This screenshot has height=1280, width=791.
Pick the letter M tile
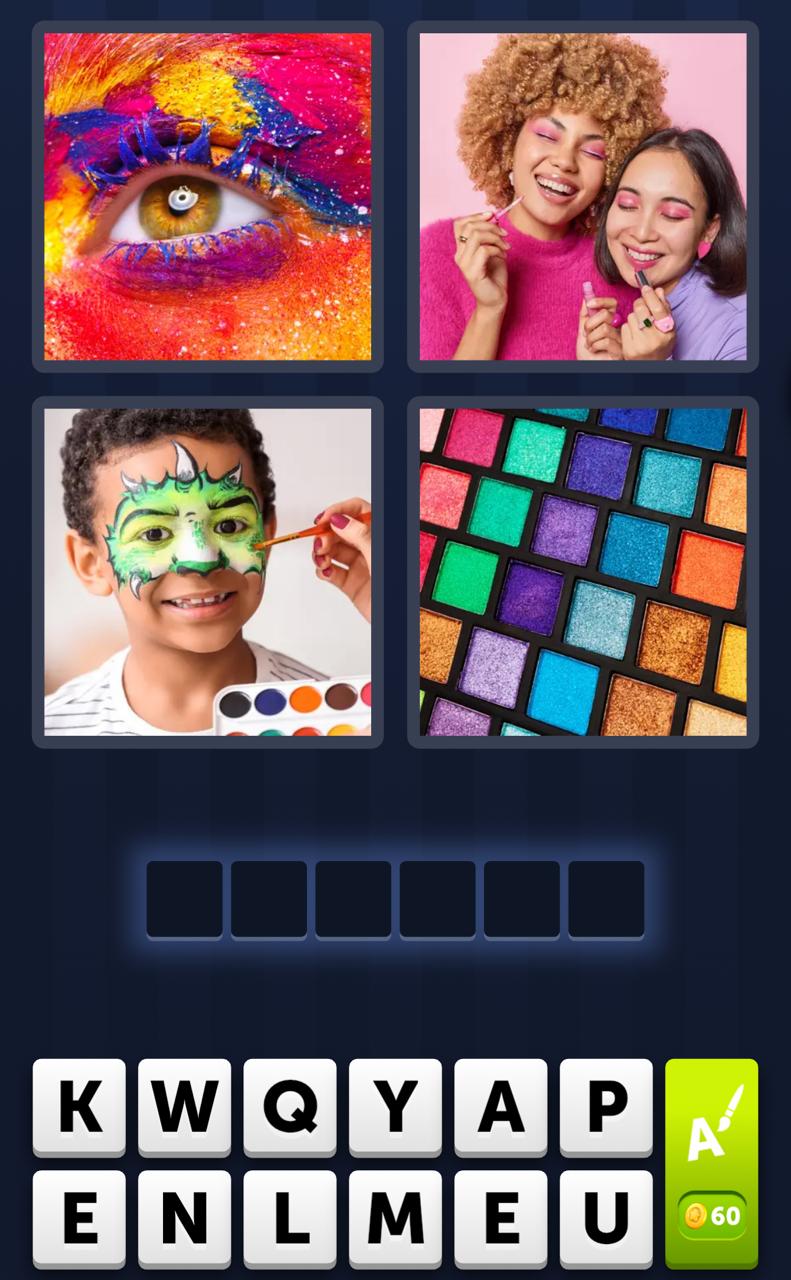click(395, 1218)
